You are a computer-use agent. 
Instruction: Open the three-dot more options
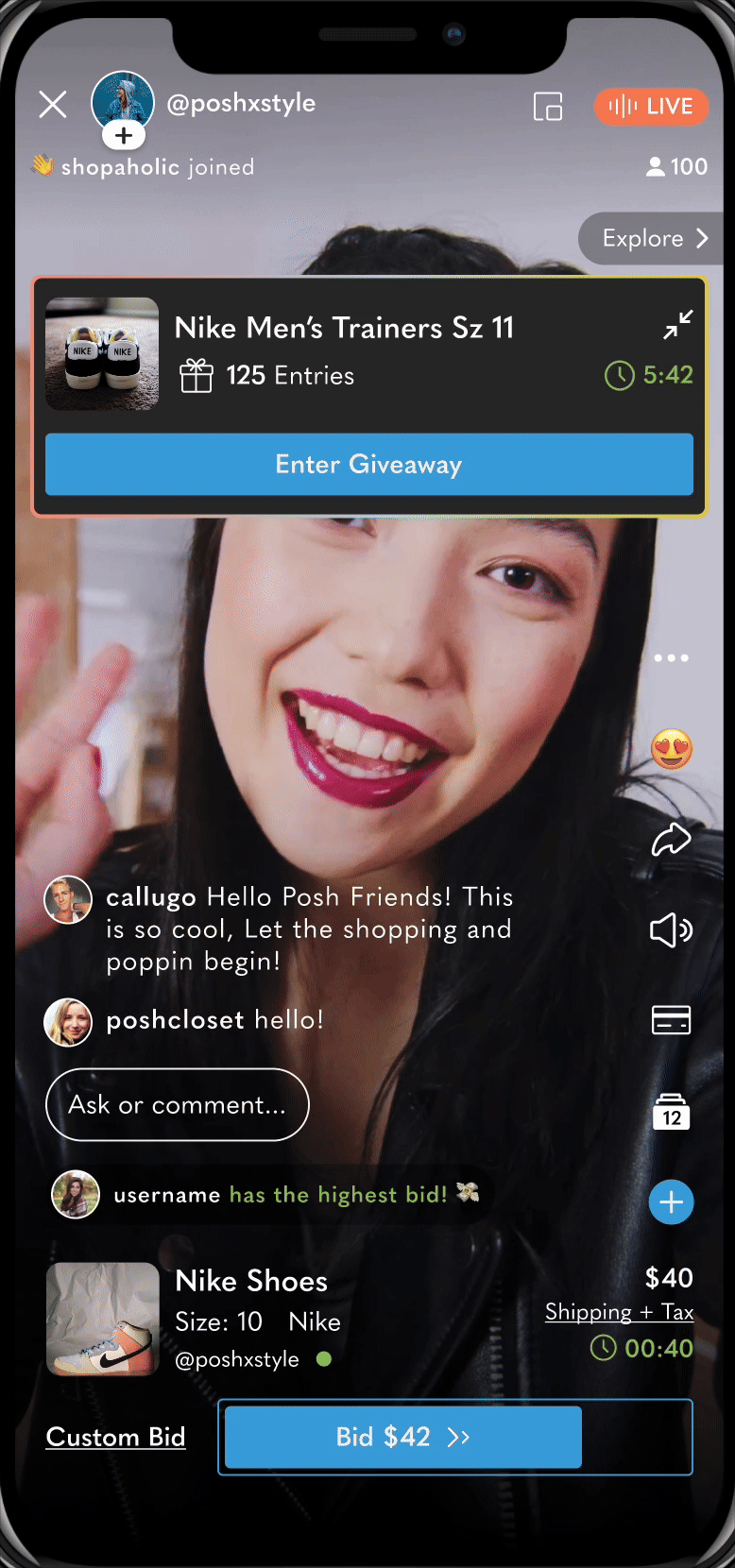coord(671,658)
